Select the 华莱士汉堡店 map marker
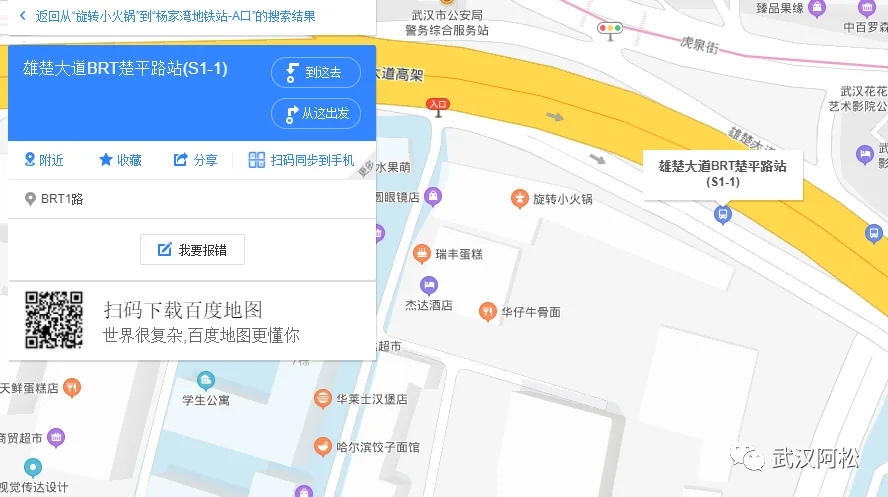Image resolution: width=888 pixels, height=497 pixels. coord(323,399)
